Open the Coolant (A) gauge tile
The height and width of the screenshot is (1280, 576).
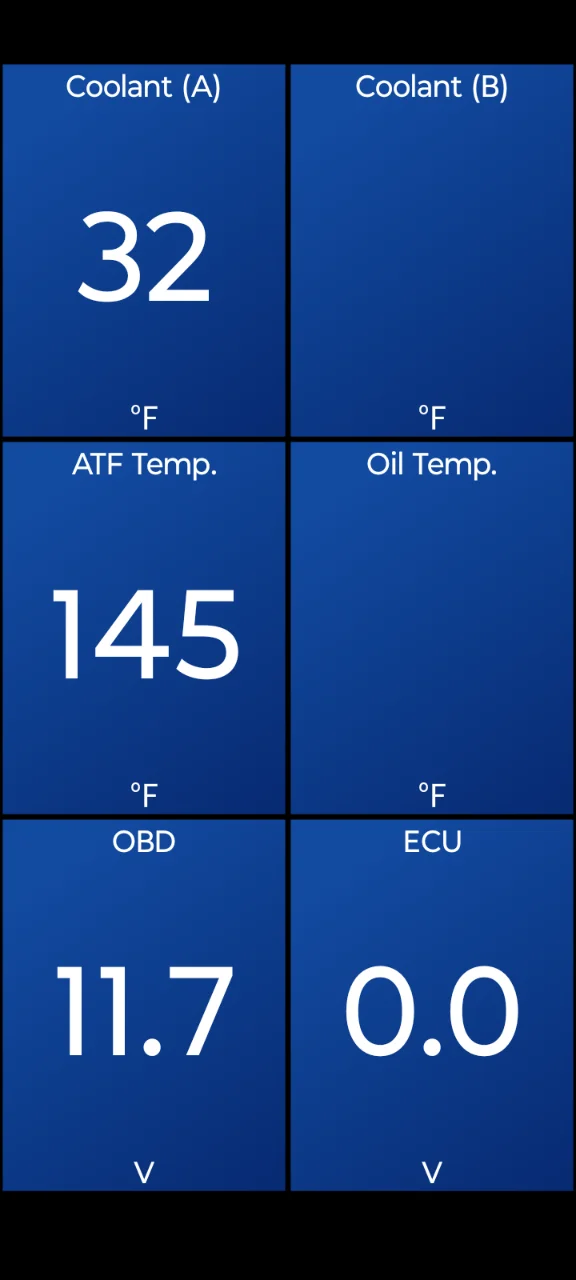point(144,251)
